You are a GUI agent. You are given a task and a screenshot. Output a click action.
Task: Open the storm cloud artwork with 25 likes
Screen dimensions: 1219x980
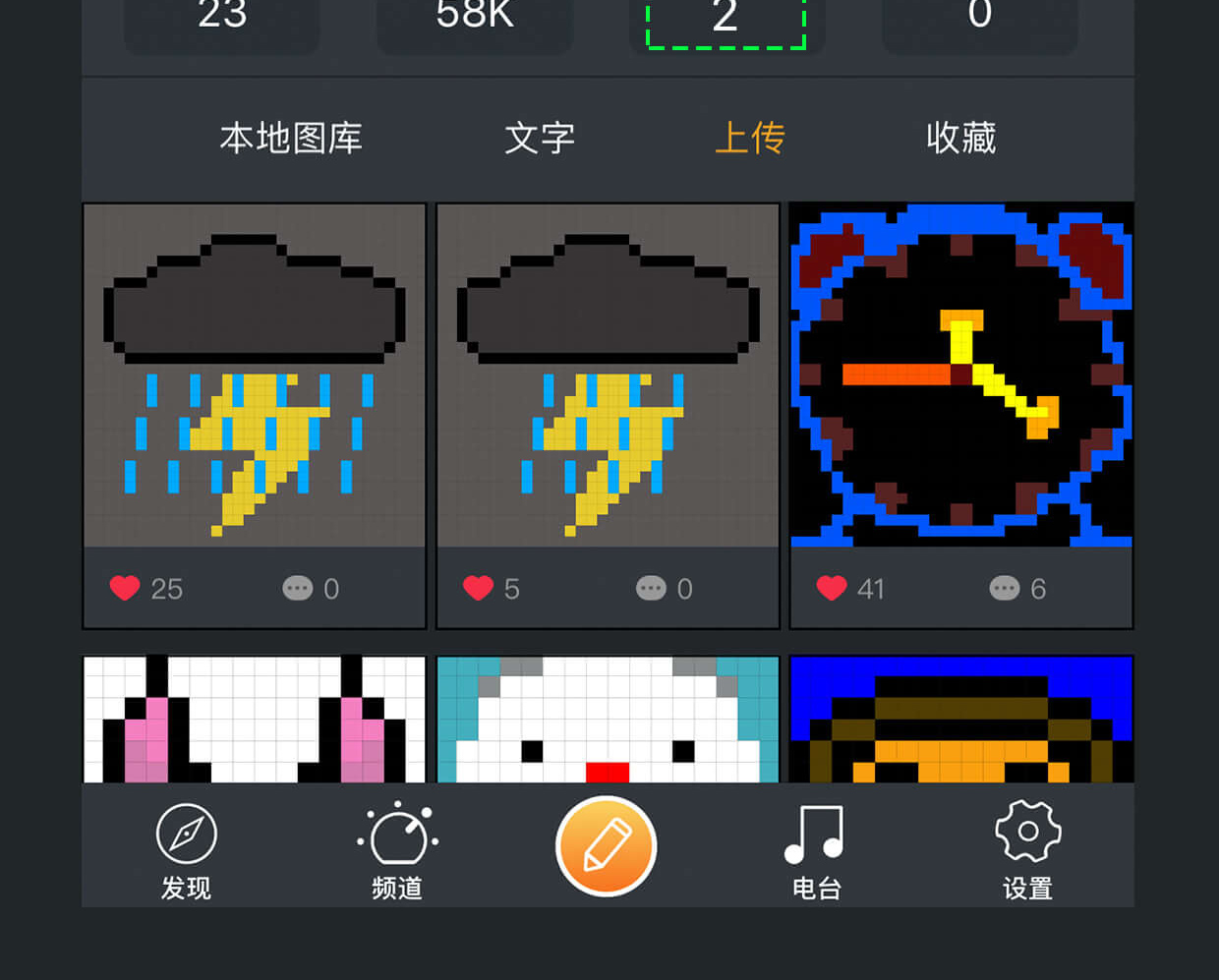click(255, 375)
